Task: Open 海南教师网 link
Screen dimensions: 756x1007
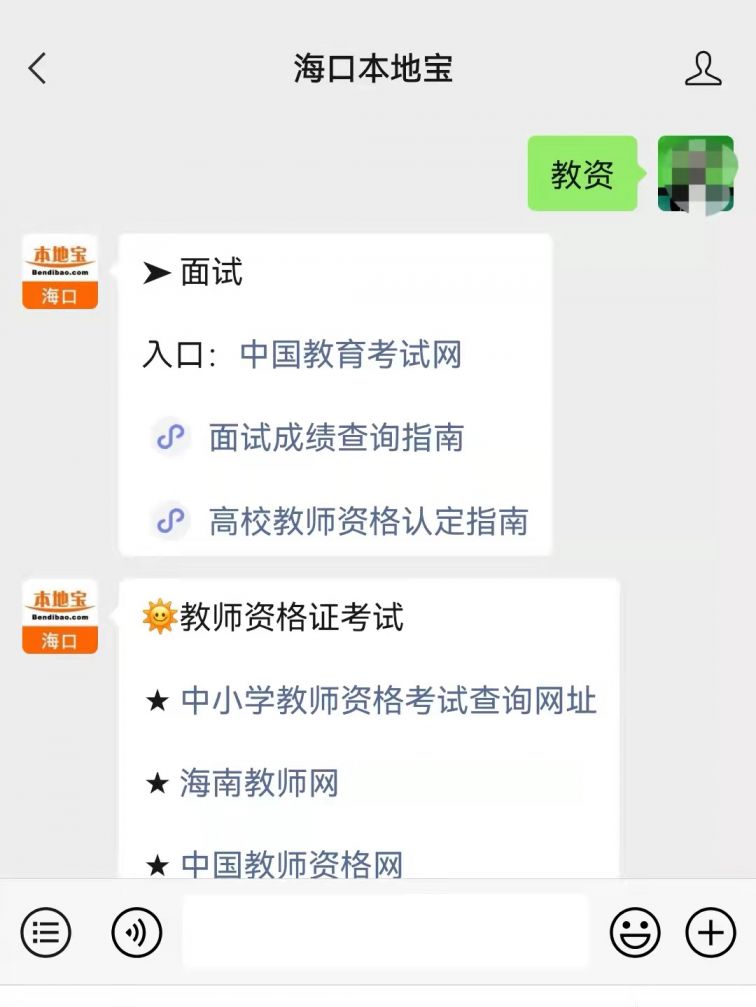Action: point(259,782)
